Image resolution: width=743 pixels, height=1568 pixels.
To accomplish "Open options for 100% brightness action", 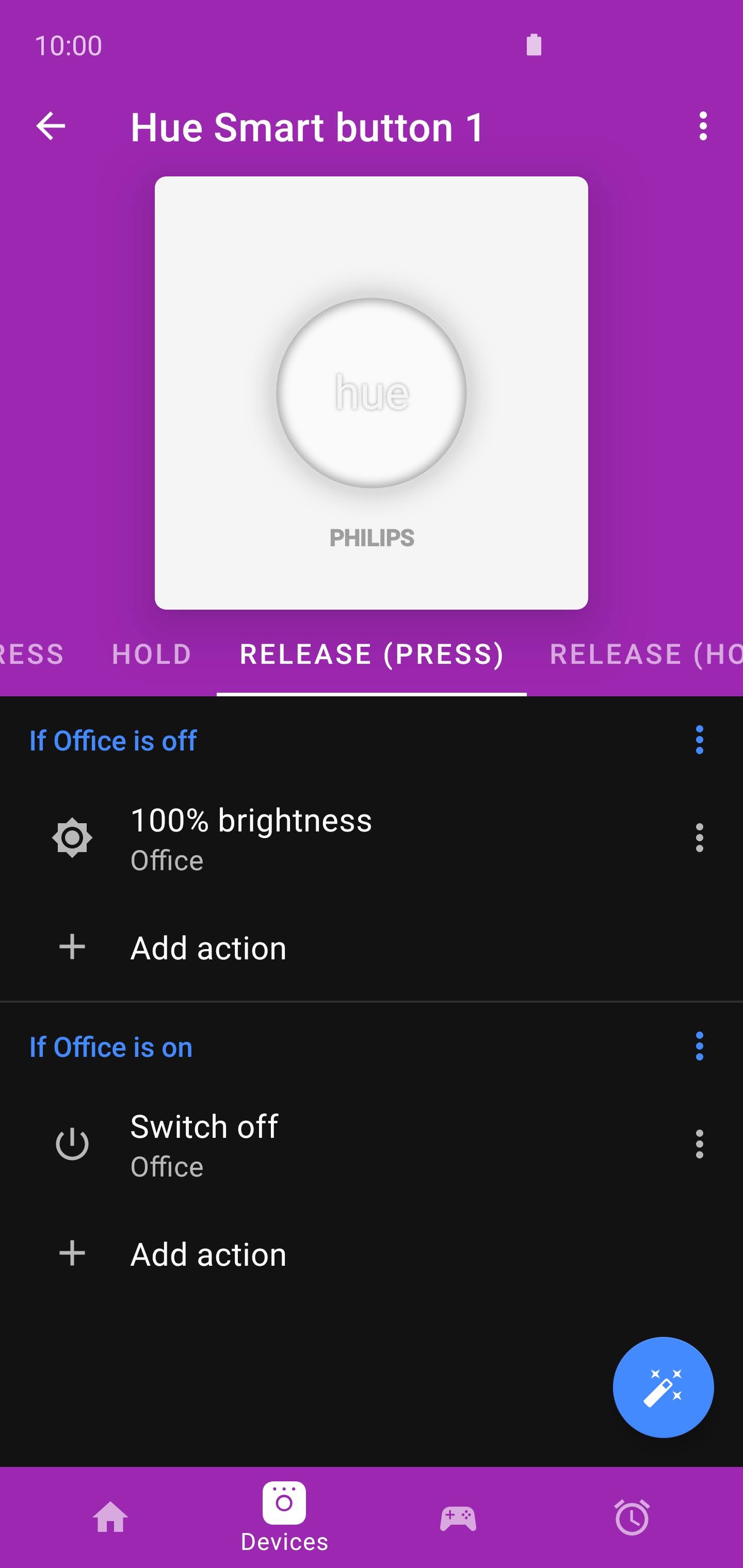I will click(699, 838).
